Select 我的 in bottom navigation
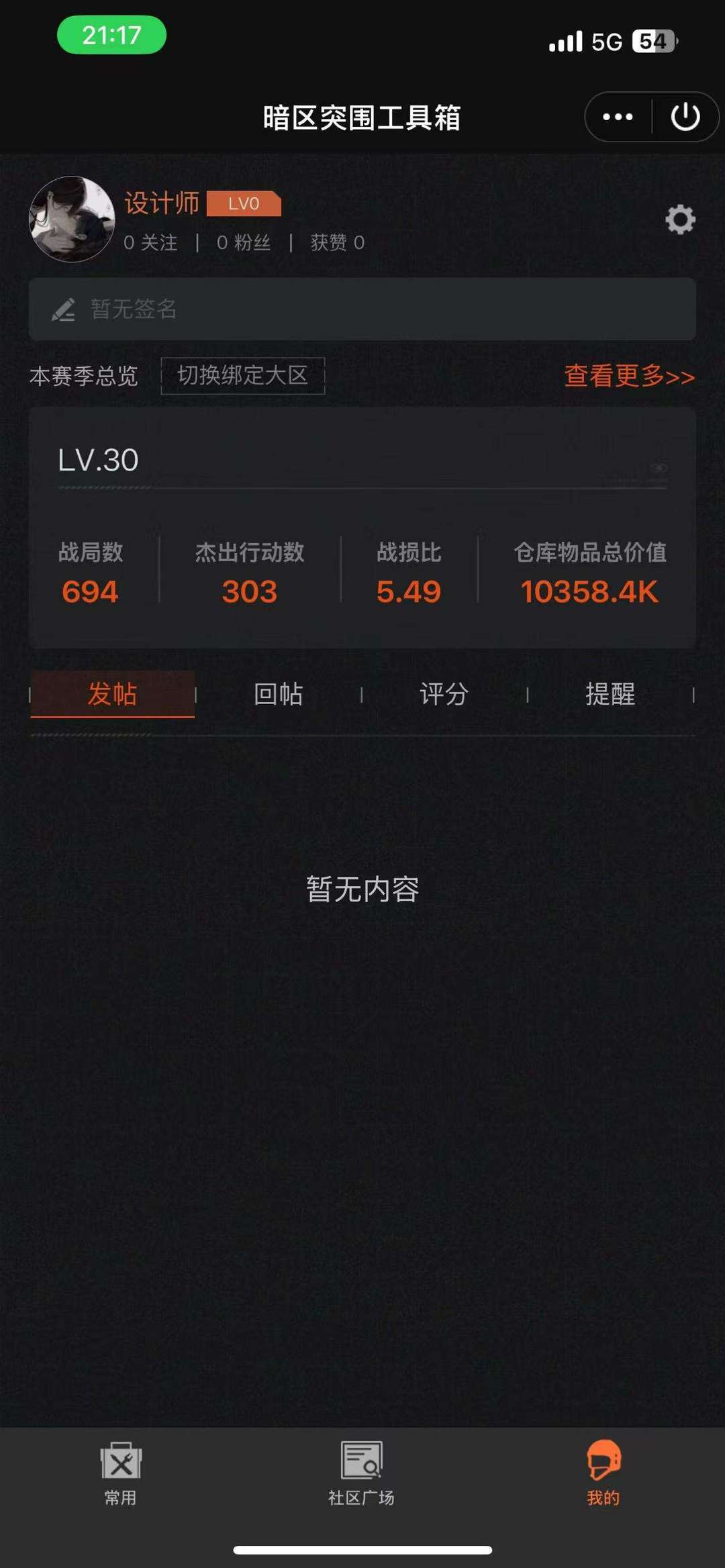The image size is (725, 1568). pos(603,1473)
